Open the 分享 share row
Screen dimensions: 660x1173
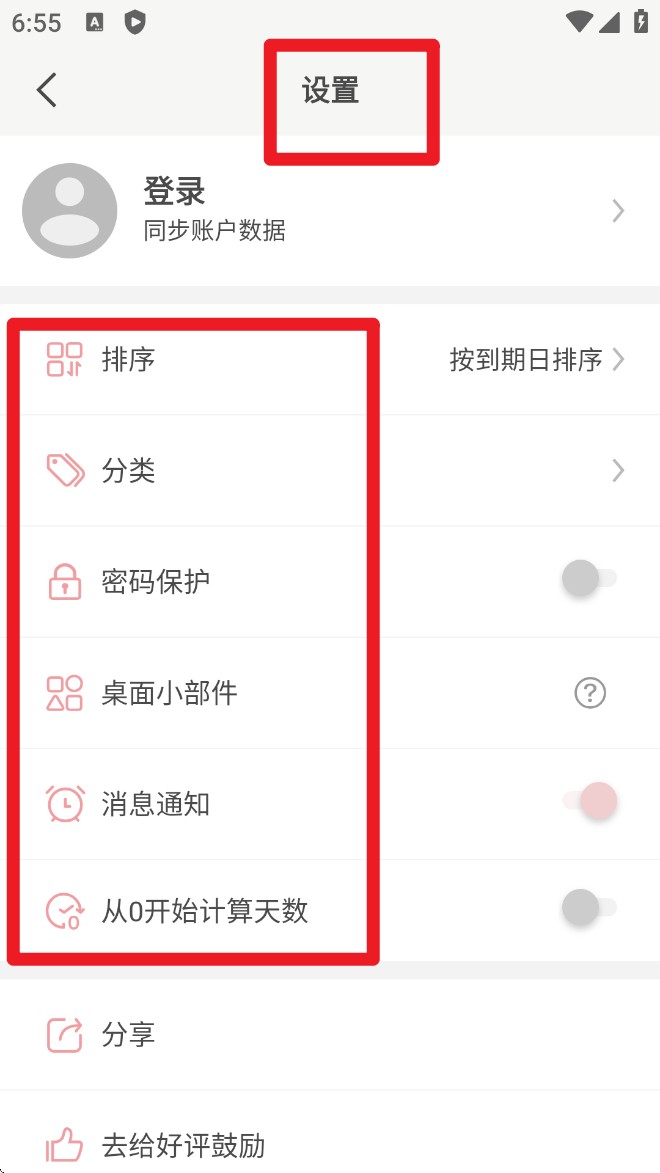[x=330, y=1035]
